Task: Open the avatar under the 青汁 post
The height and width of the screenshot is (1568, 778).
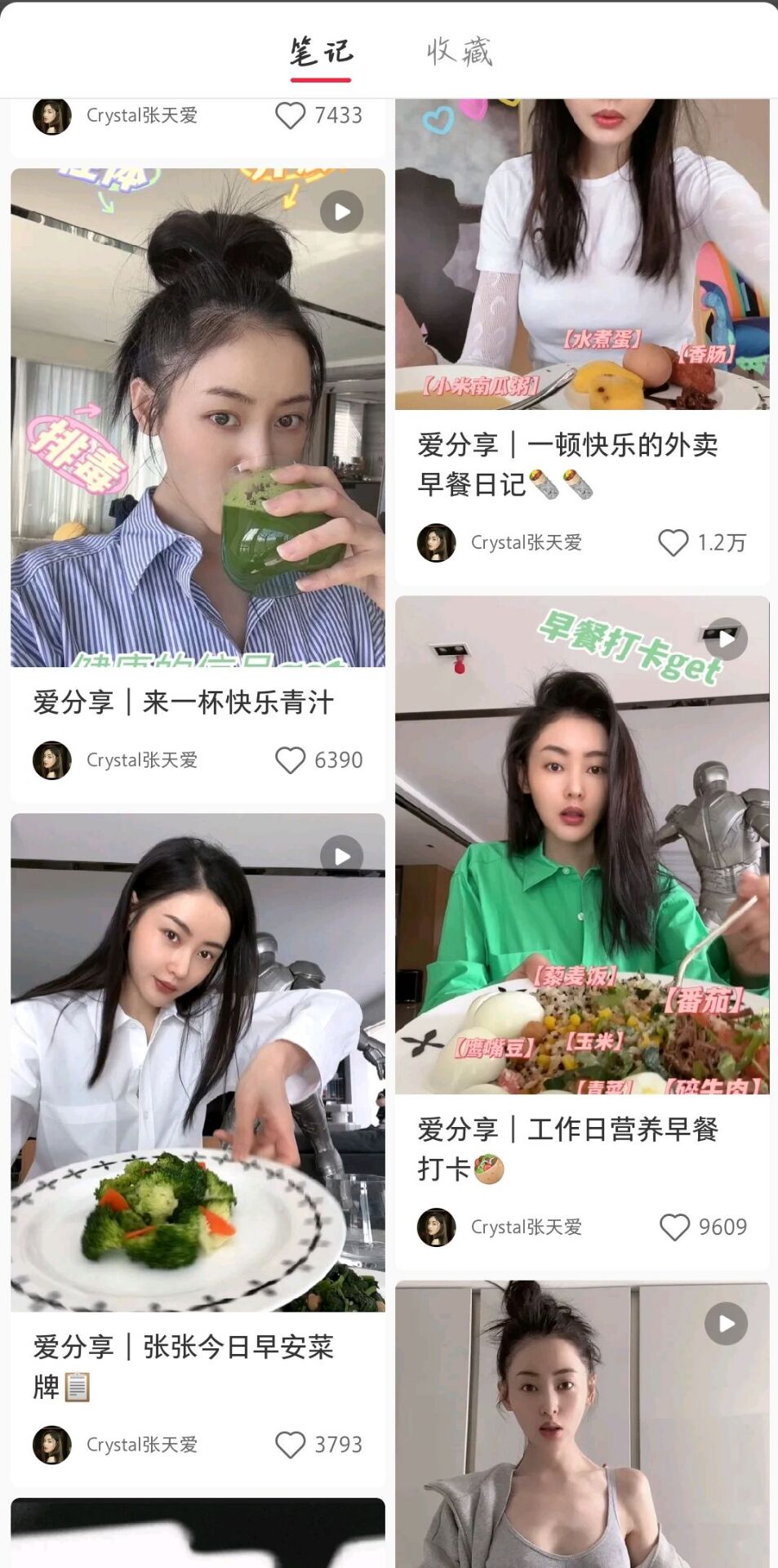Action: (51, 759)
